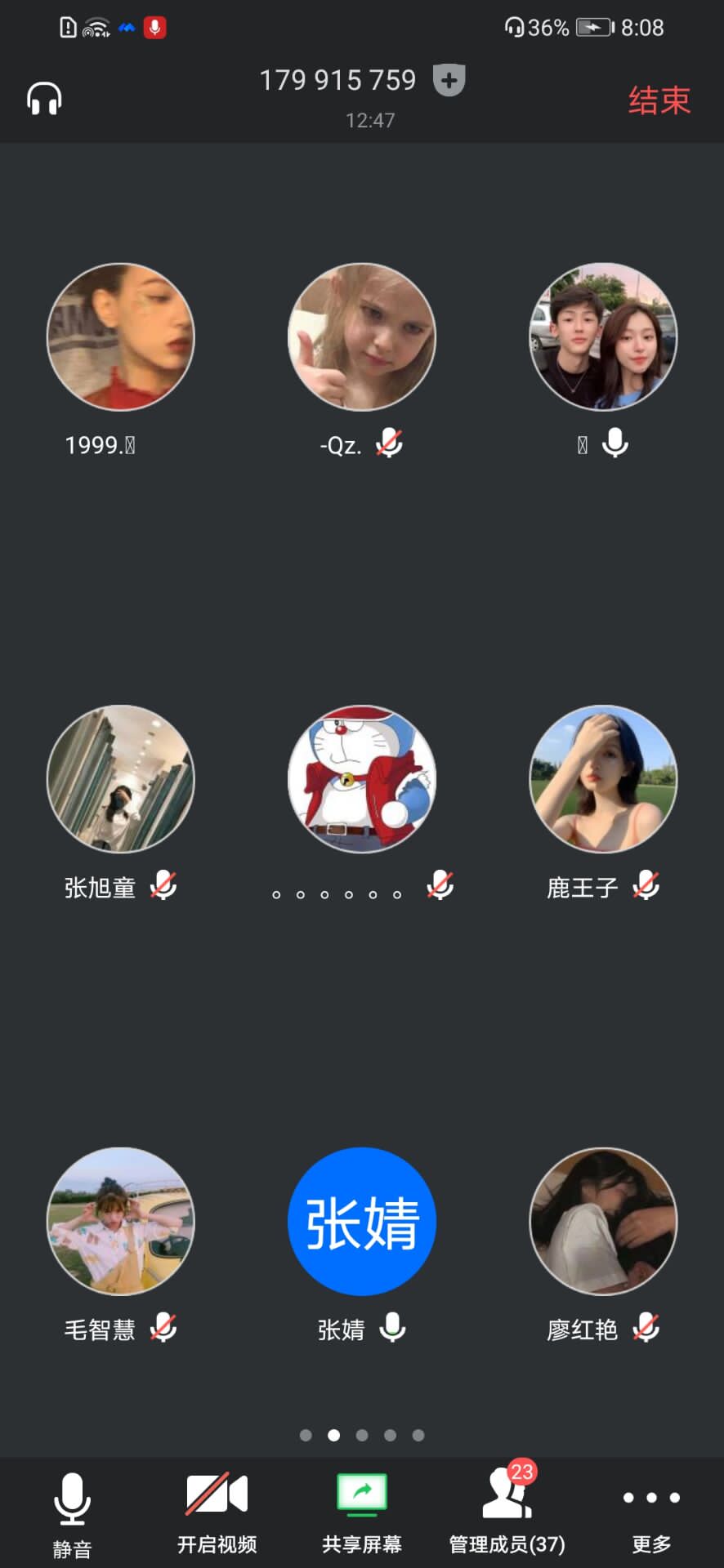The width and height of the screenshot is (724, 1568).
Task: Select participant 张旭童's avatar
Action: (x=121, y=779)
